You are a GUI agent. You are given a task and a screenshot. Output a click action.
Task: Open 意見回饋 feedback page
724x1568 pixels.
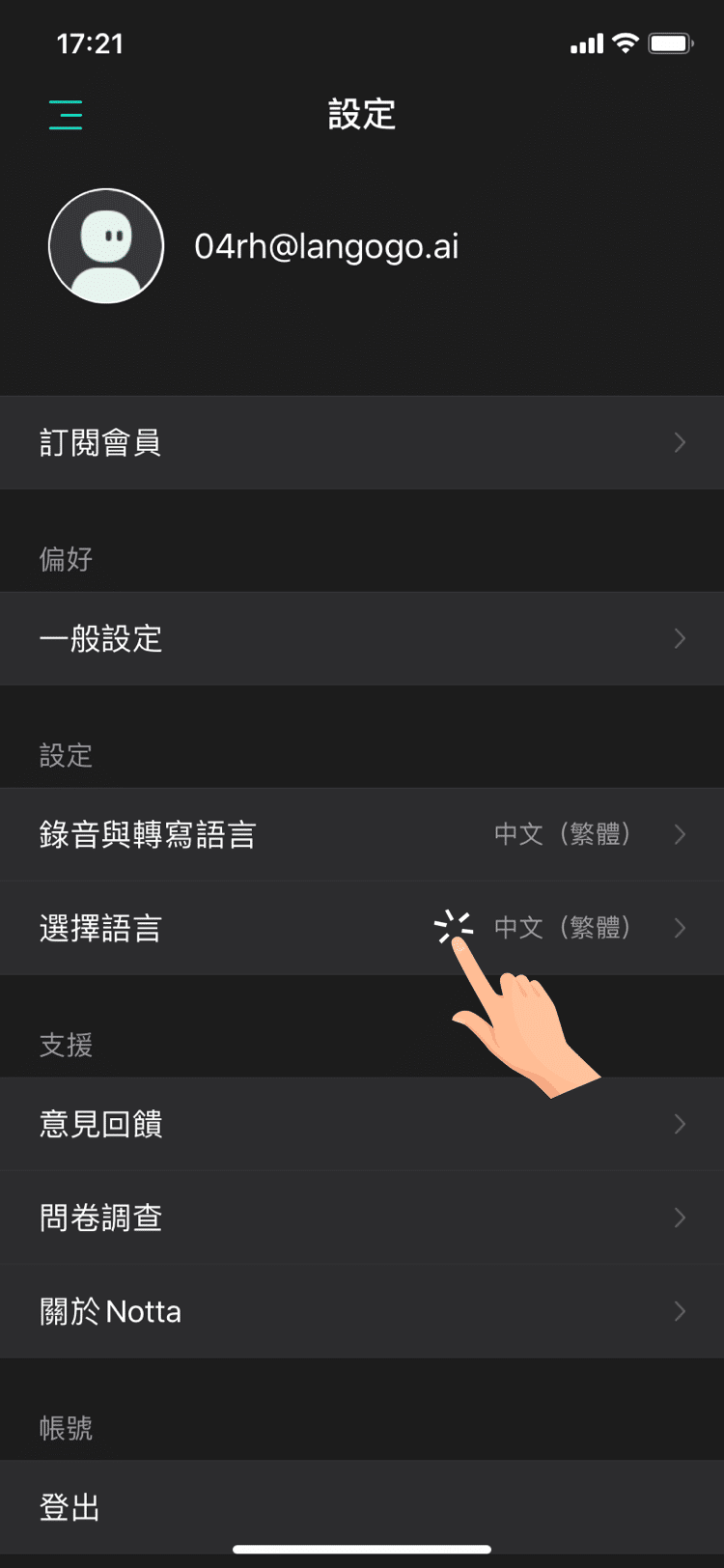pyautogui.click(x=362, y=1124)
